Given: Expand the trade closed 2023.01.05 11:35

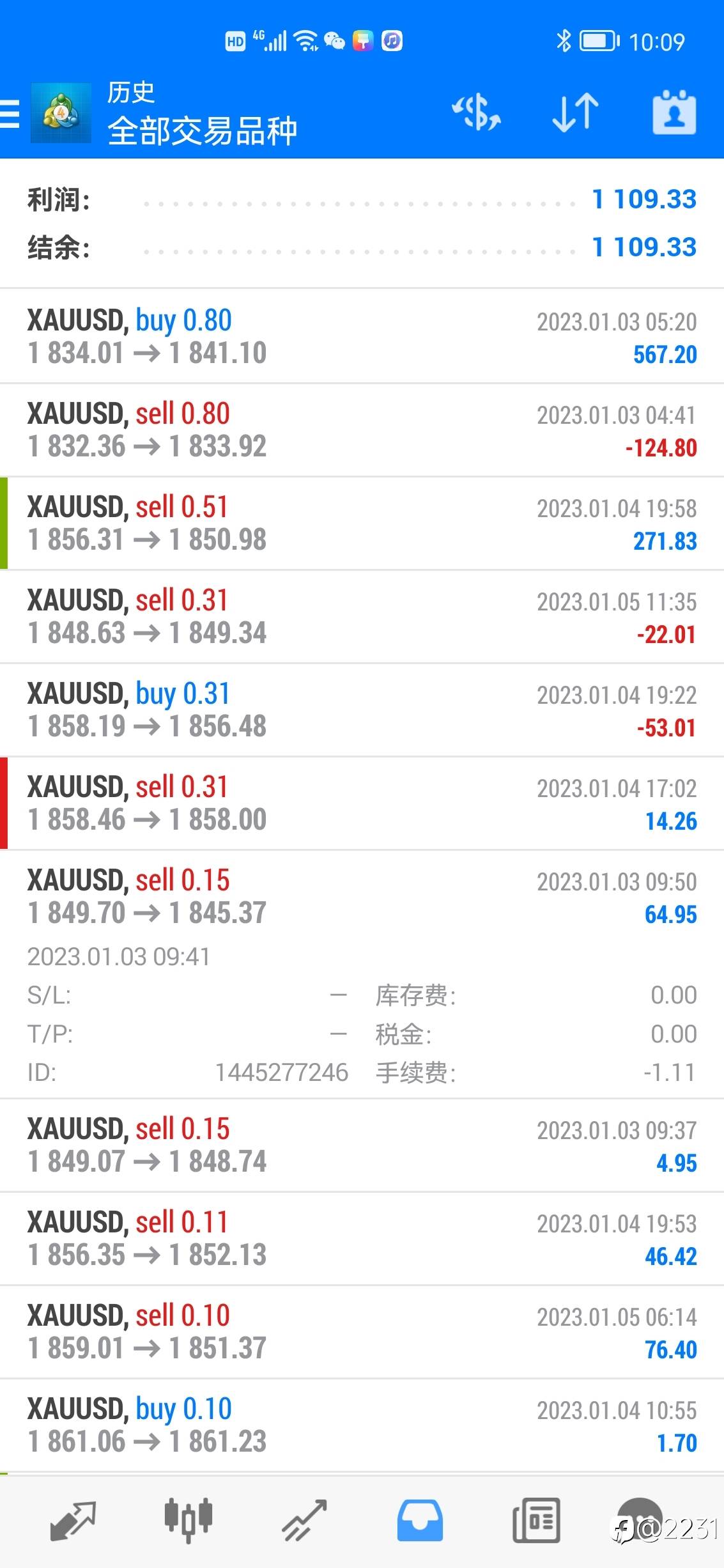Looking at the screenshot, I should 362,616.
